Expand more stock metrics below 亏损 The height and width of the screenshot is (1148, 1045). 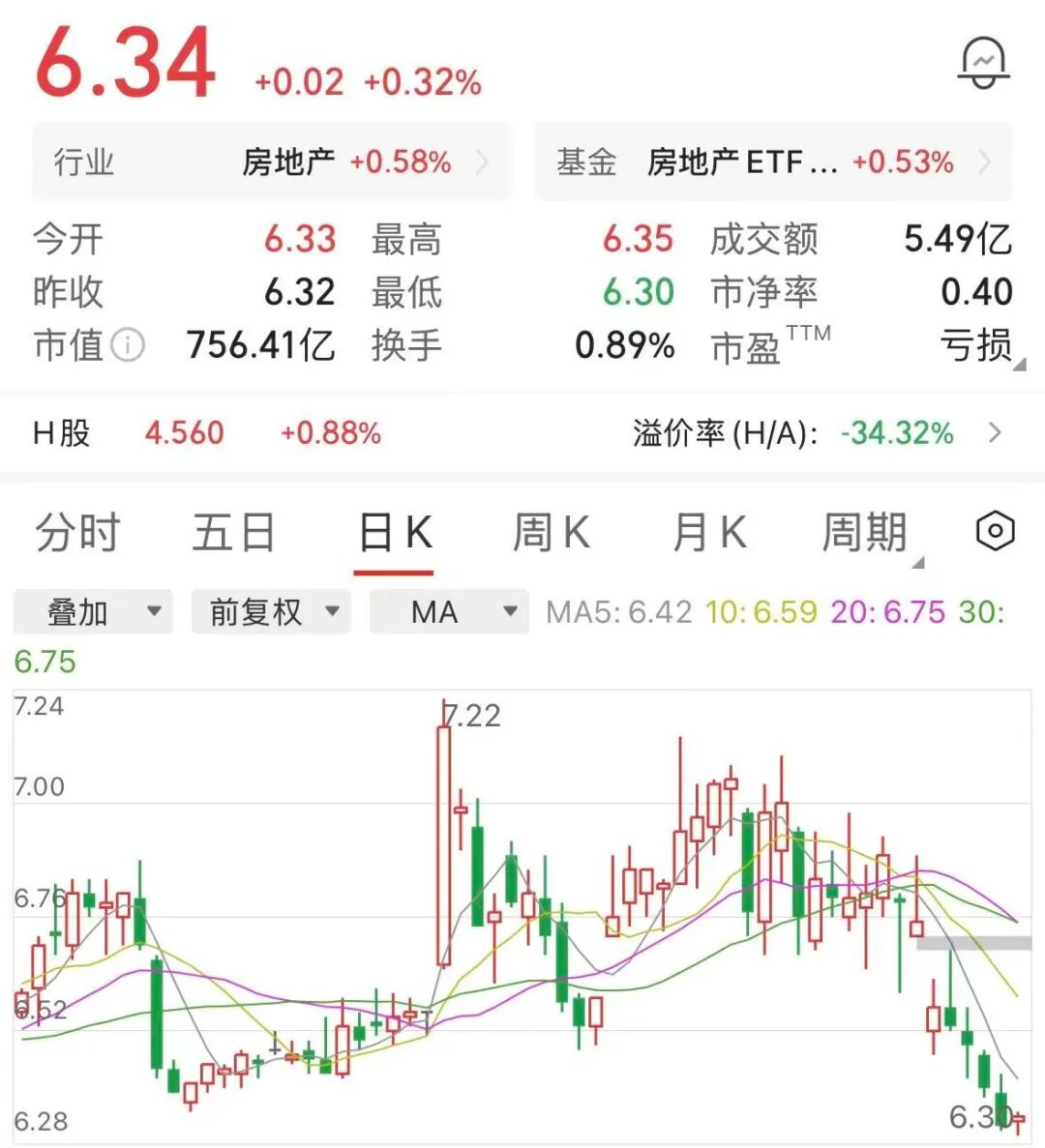coord(1018,366)
